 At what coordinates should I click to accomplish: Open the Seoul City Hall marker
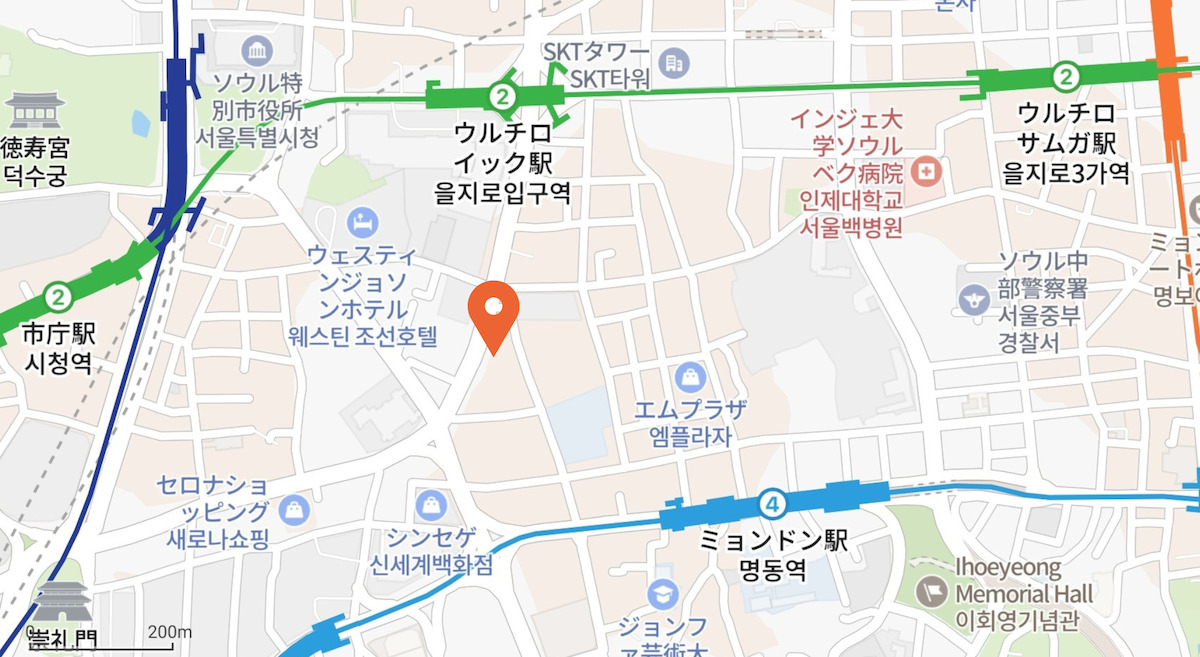258,50
